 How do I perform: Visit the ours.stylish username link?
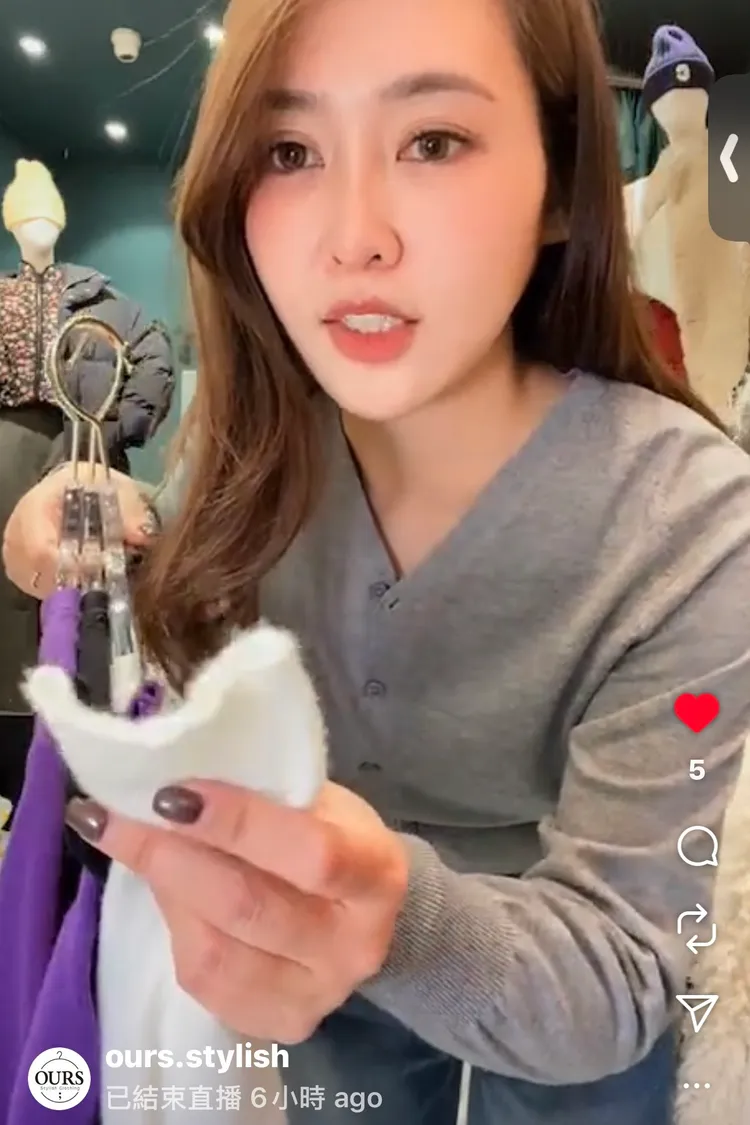(197, 1057)
